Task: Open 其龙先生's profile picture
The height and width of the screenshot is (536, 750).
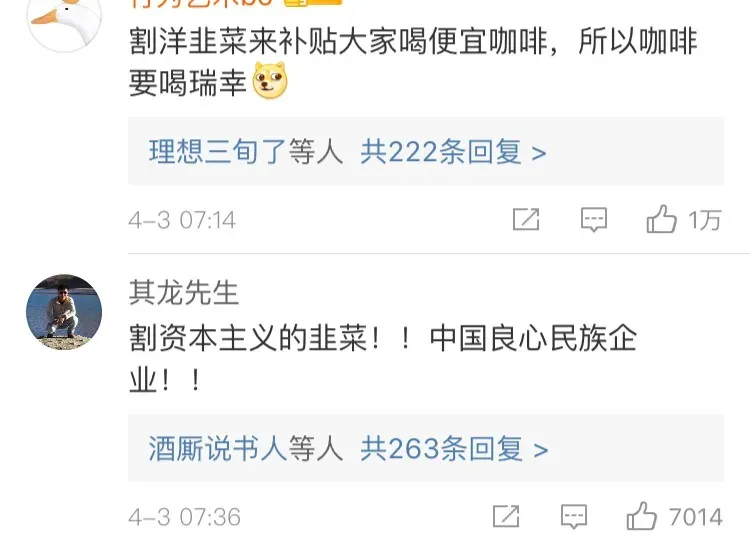Action: pyautogui.click(x=64, y=312)
